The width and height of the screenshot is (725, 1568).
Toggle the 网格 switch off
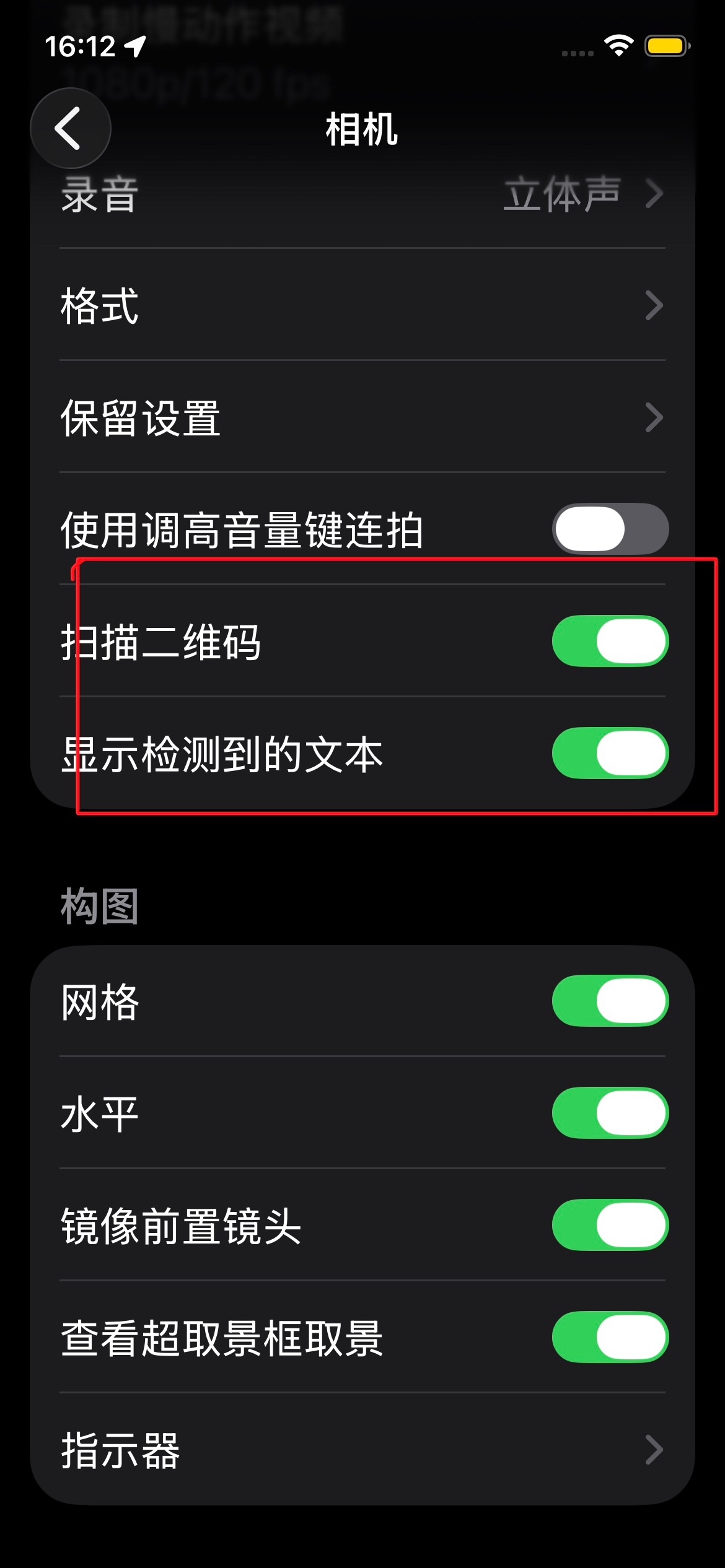[x=610, y=1001]
